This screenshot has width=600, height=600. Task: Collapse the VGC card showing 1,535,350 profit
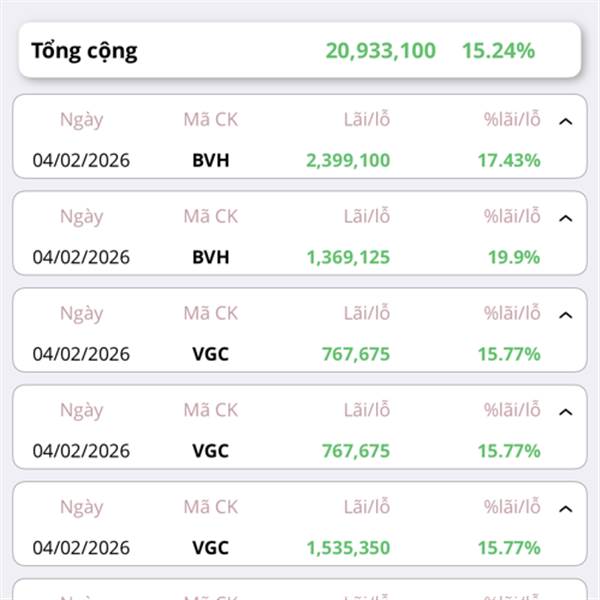(566, 509)
